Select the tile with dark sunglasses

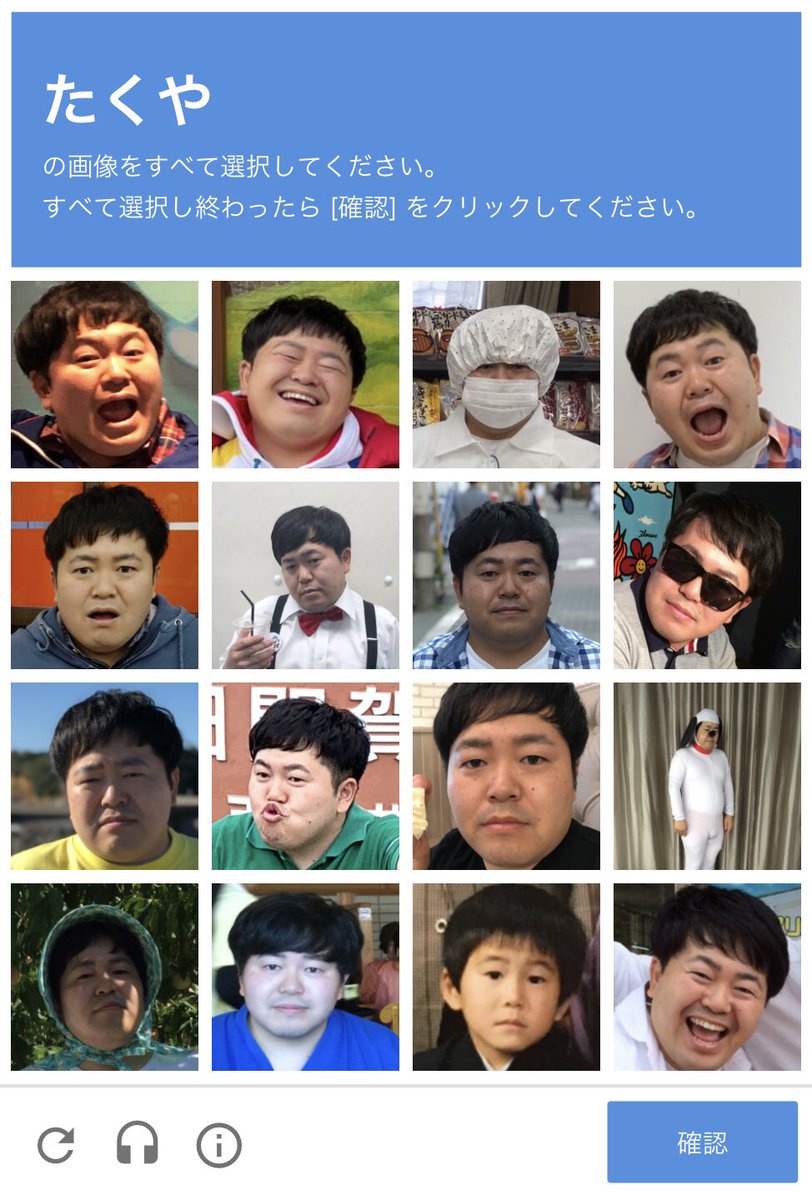point(707,575)
